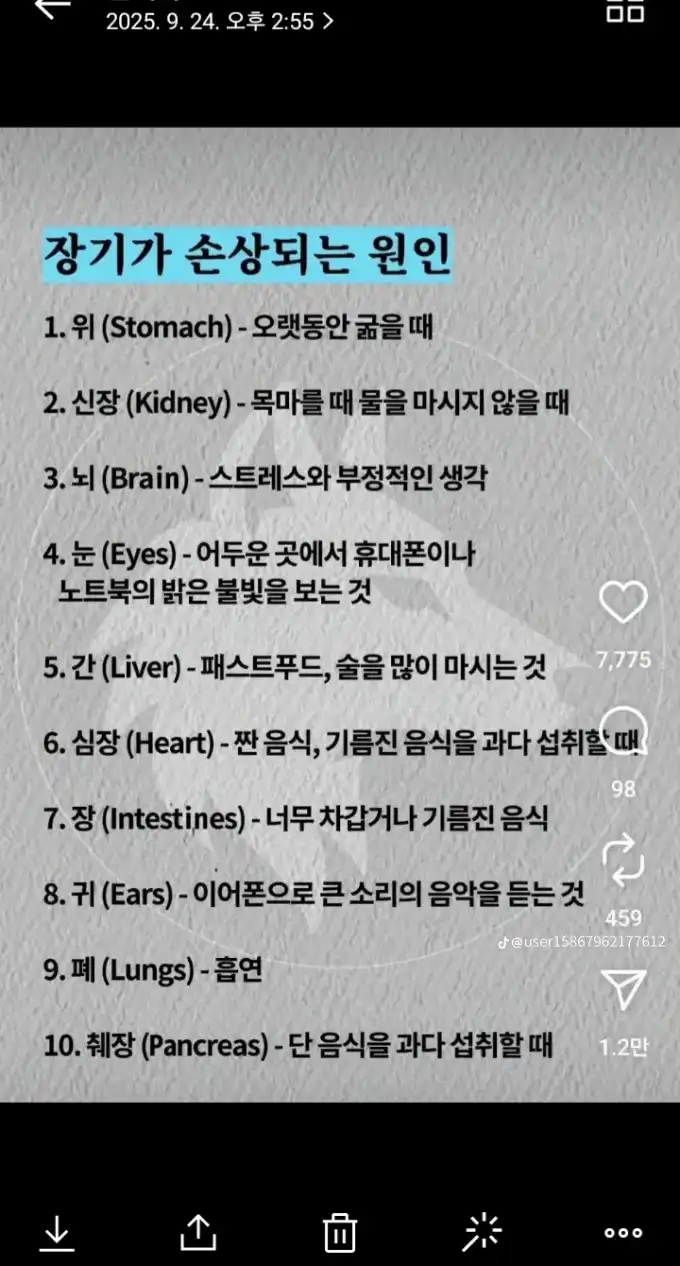Share this image via the share icon
Screen dimensions: 680x1266
click(x=198, y=1232)
